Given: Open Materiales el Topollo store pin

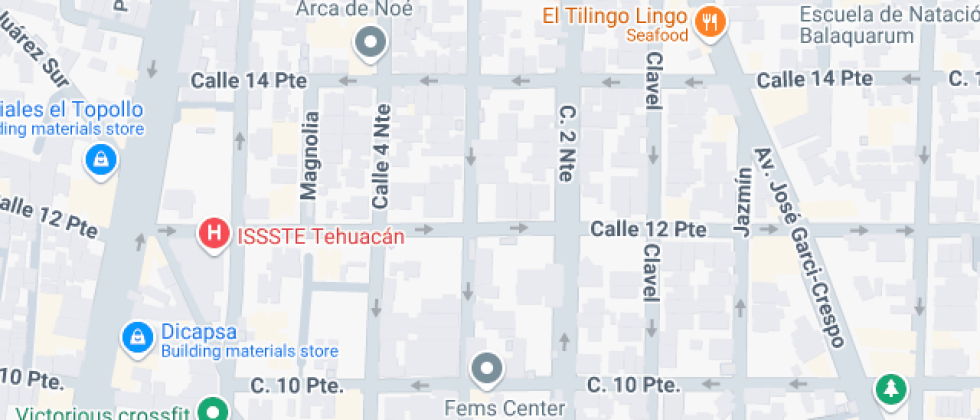Looking at the screenshot, I should point(100,159).
